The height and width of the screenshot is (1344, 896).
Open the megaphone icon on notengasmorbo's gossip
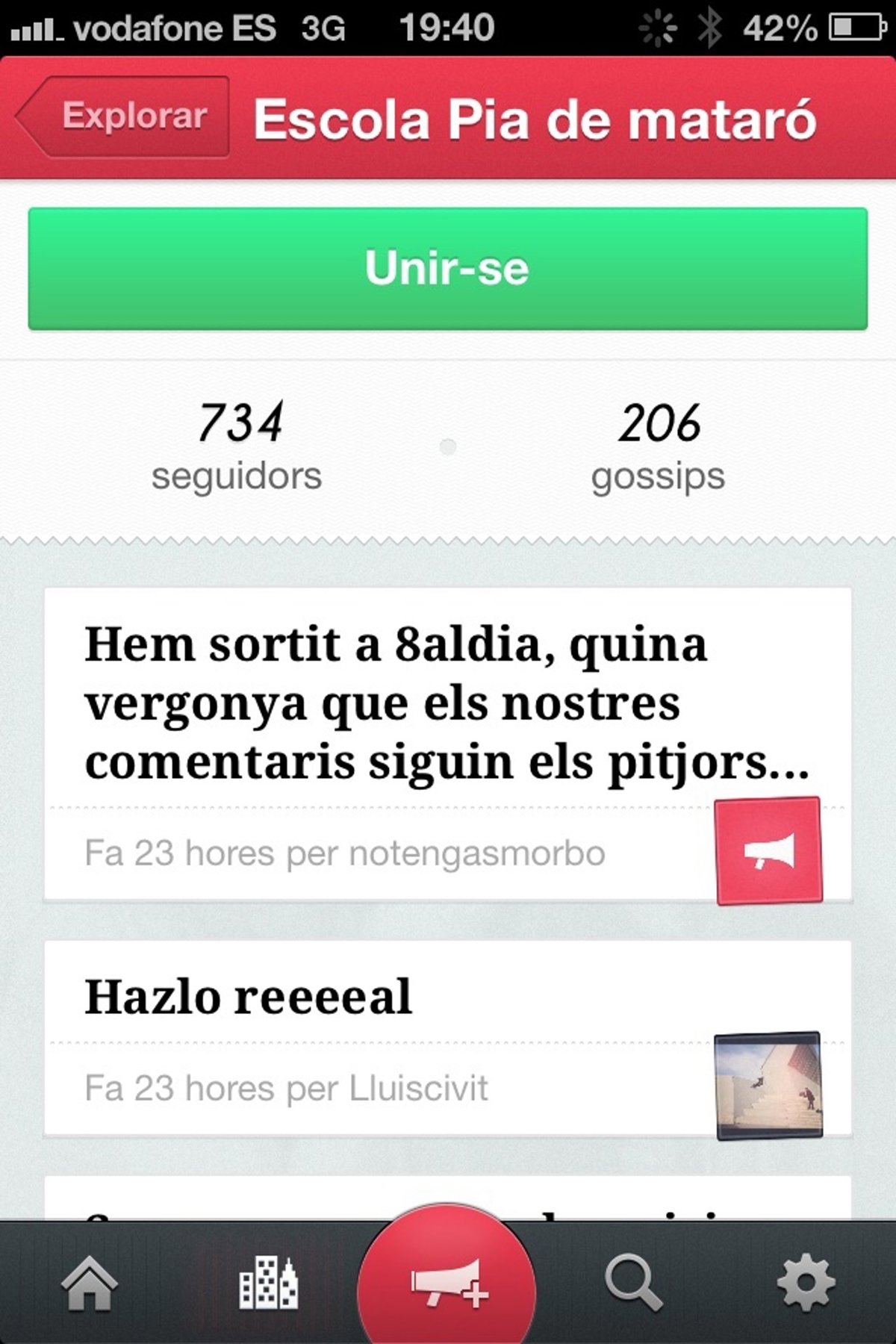click(768, 851)
